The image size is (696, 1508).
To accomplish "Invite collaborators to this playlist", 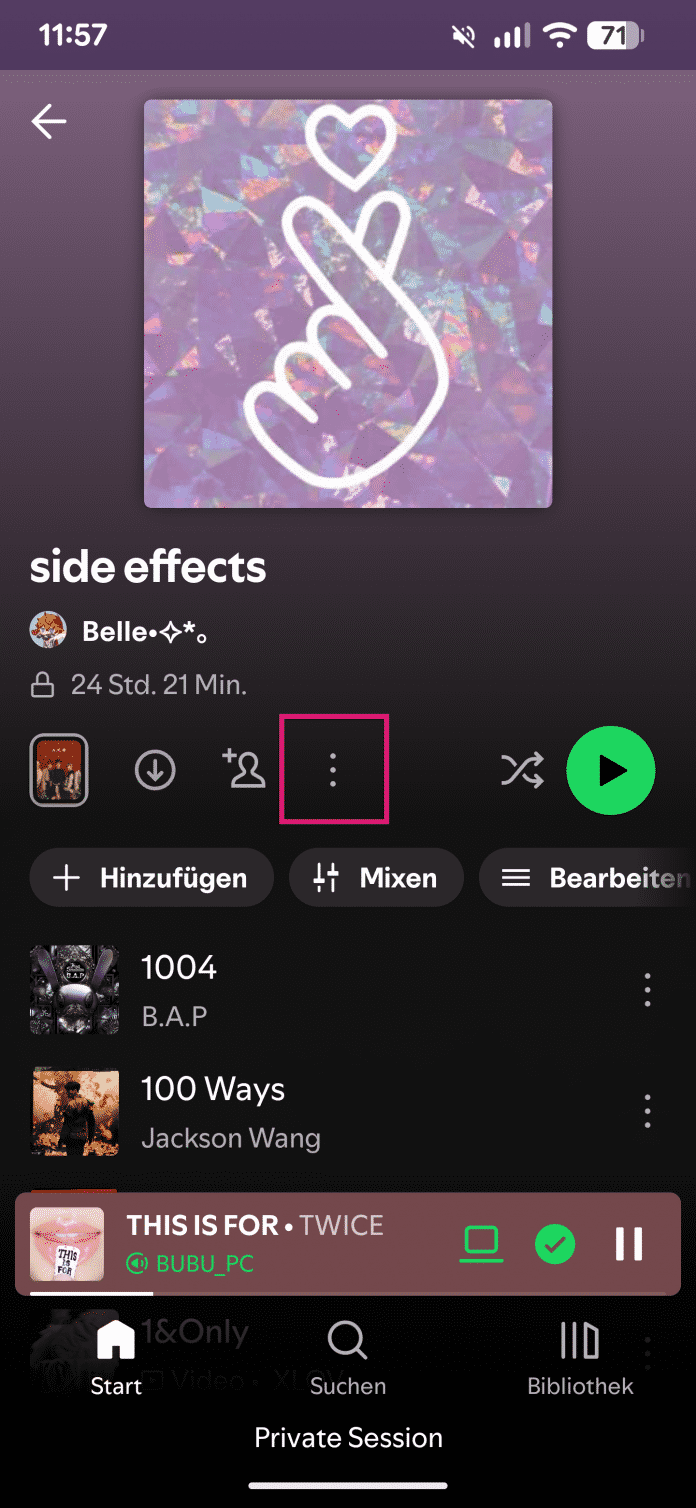I will click(243, 769).
